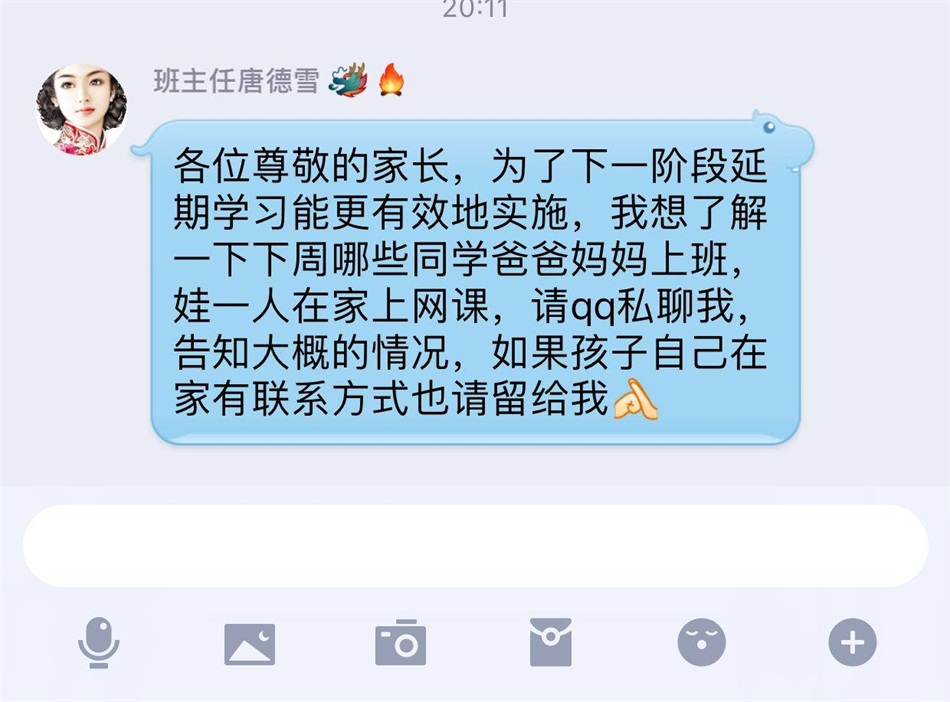950x702 pixels.
Task: Expand more options with plus icon
Action: (x=852, y=643)
